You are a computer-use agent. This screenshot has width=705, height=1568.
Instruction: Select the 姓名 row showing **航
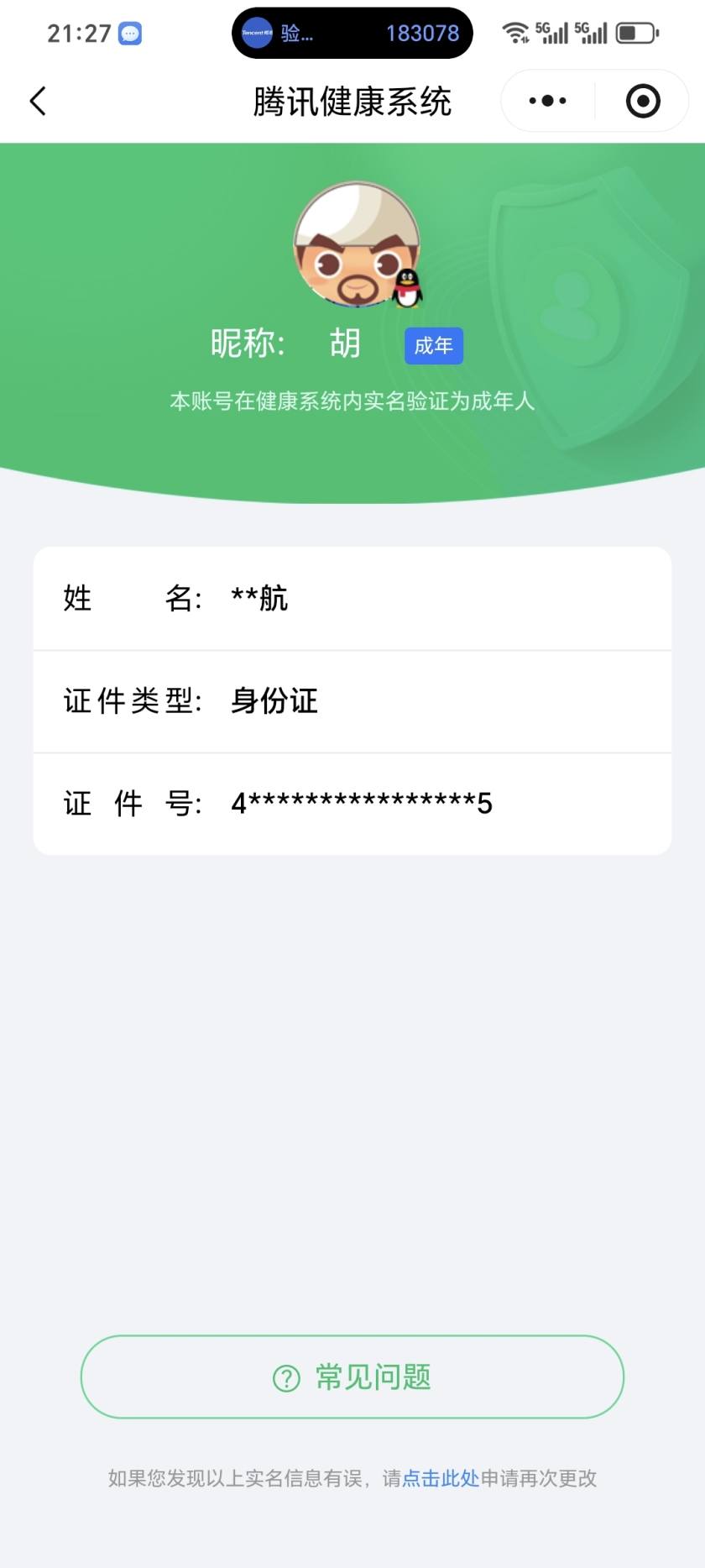pyautogui.click(x=352, y=598)
